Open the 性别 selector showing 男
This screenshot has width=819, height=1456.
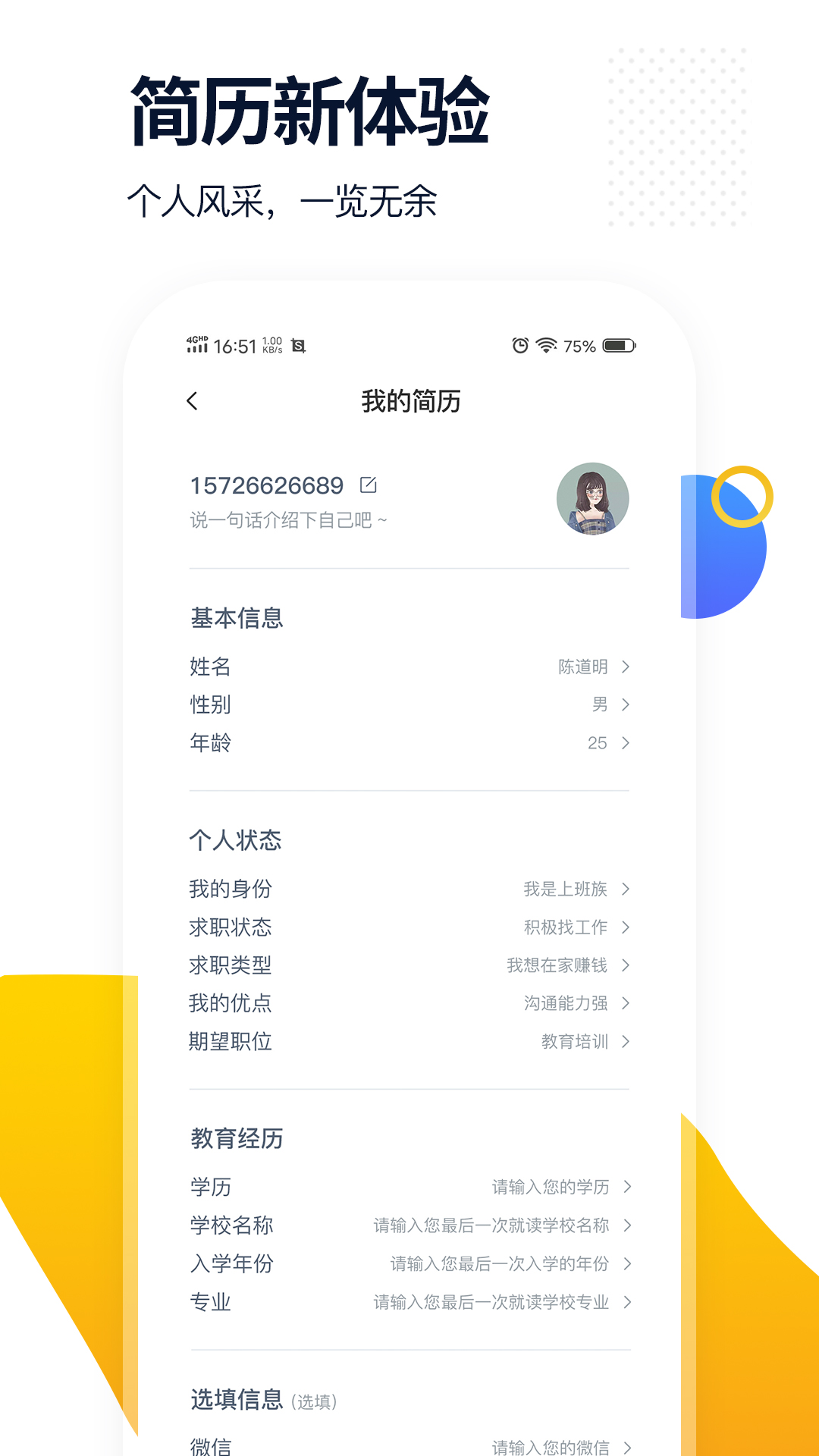[409, 705]
